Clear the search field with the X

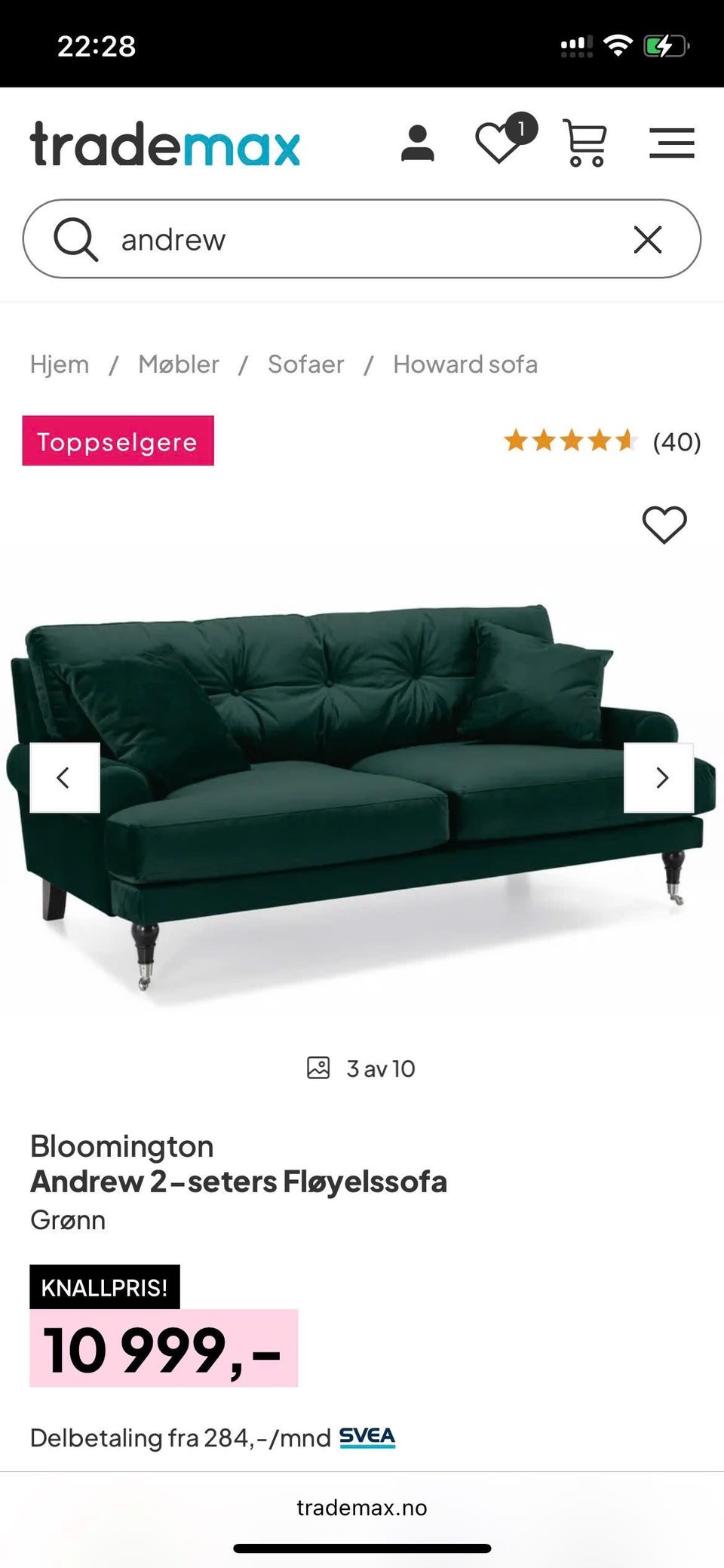[647, 238]
